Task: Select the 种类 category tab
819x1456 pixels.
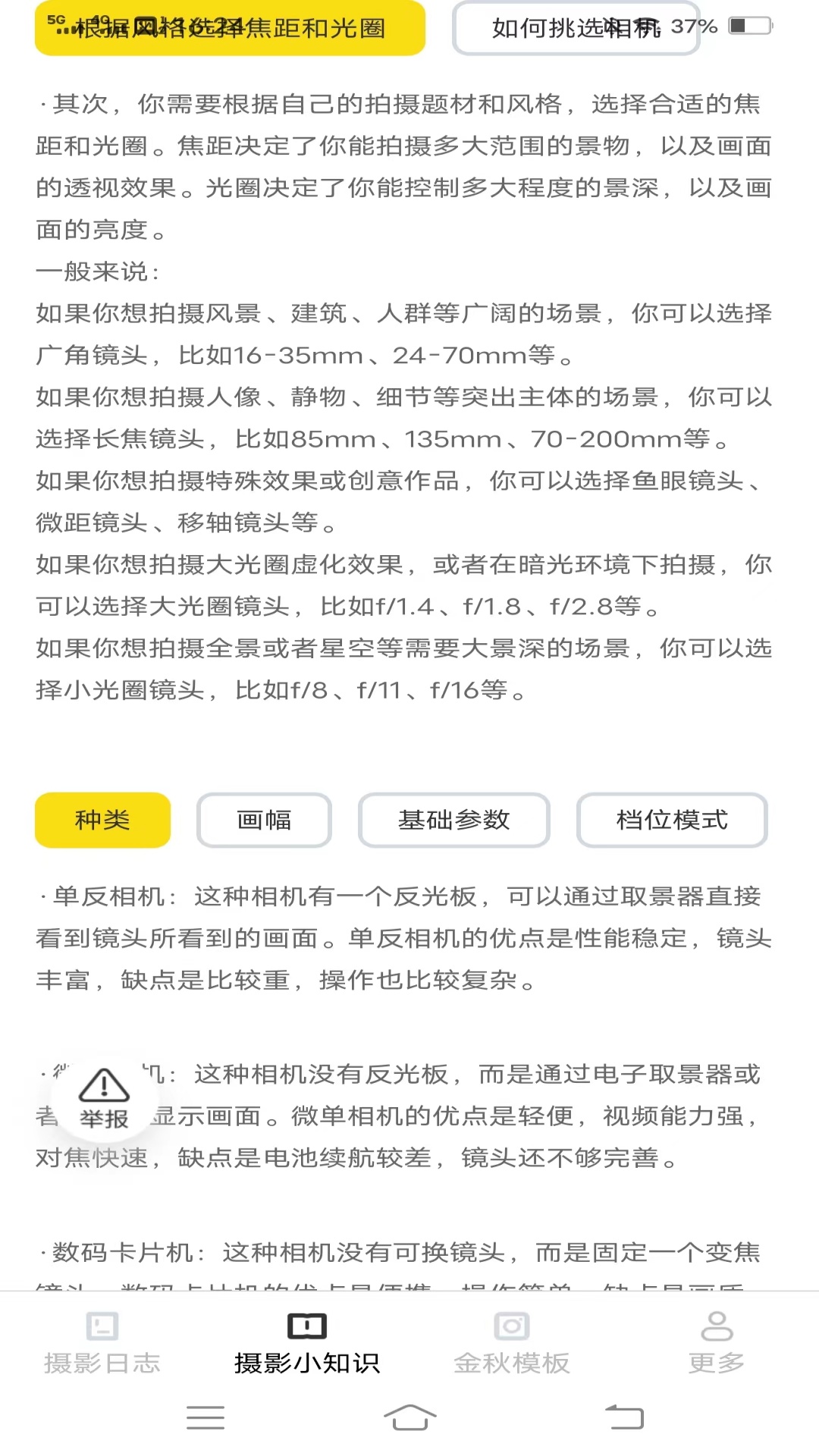Action: (x=102, y=820)
